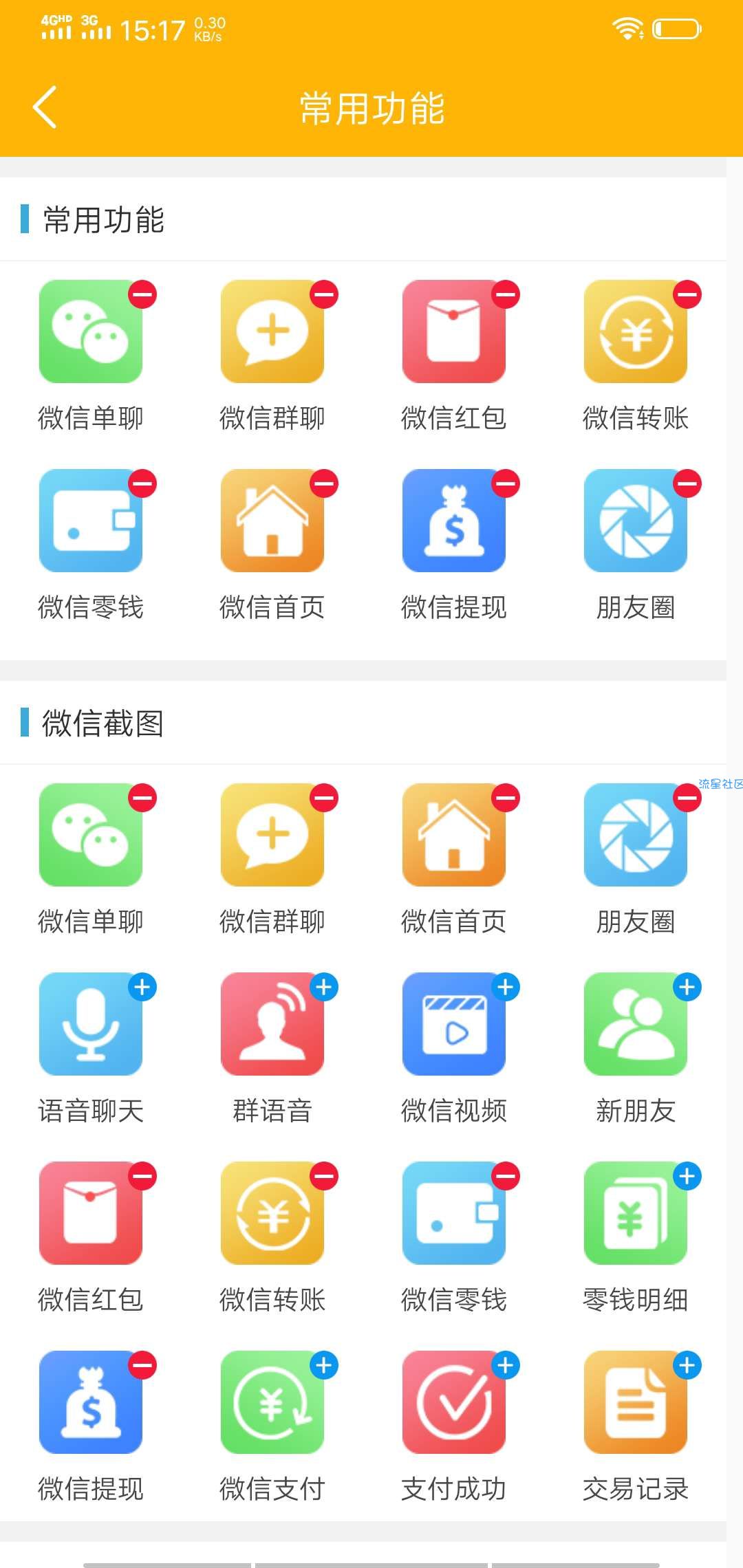Viewport: 743px width, 1568px height.
Task: Open the 微信视频 tile
Action: 454,1024
